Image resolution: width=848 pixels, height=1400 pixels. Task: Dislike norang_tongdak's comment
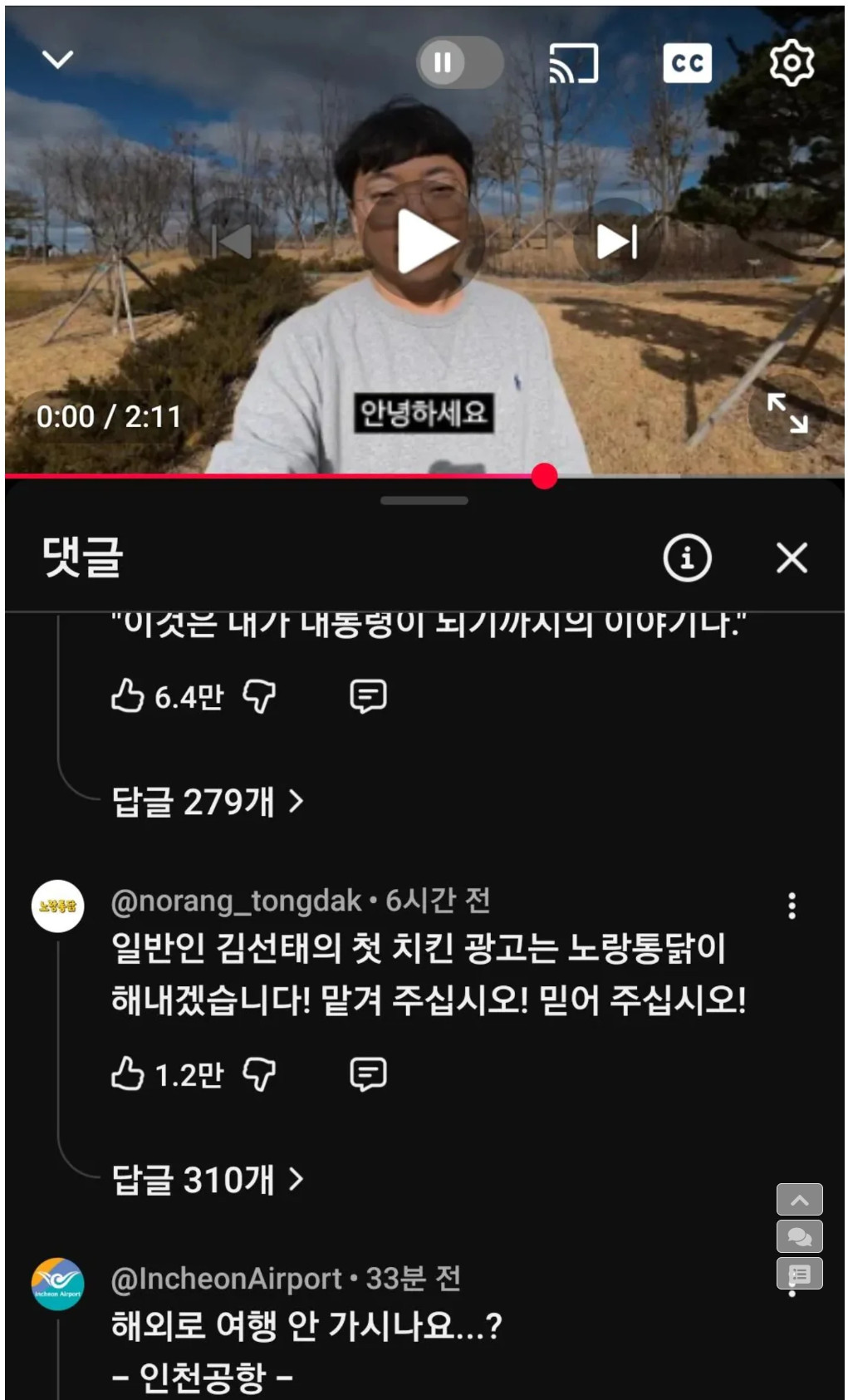click(259, 1073)
